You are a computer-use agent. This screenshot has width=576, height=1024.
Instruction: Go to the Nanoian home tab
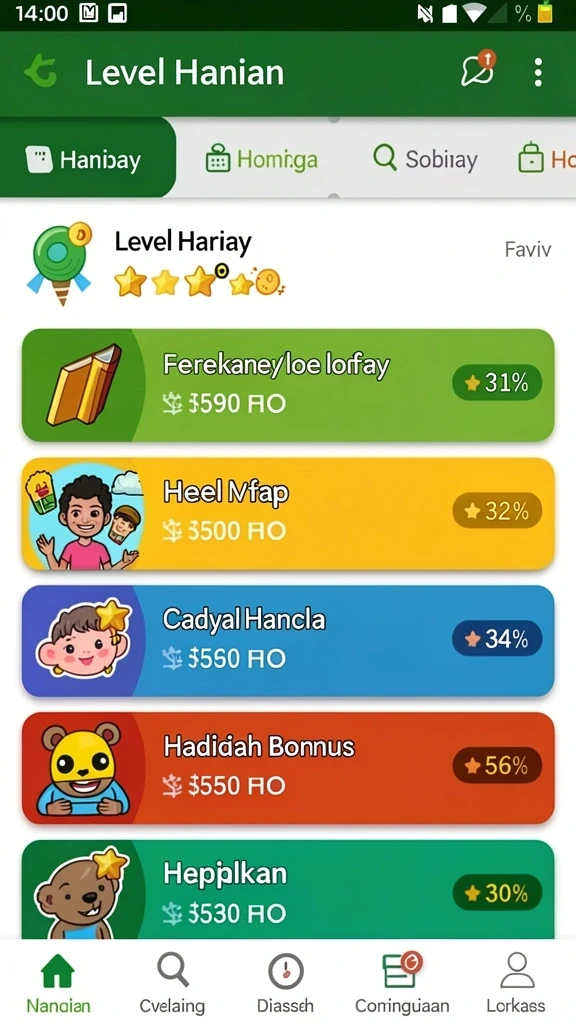58,982
